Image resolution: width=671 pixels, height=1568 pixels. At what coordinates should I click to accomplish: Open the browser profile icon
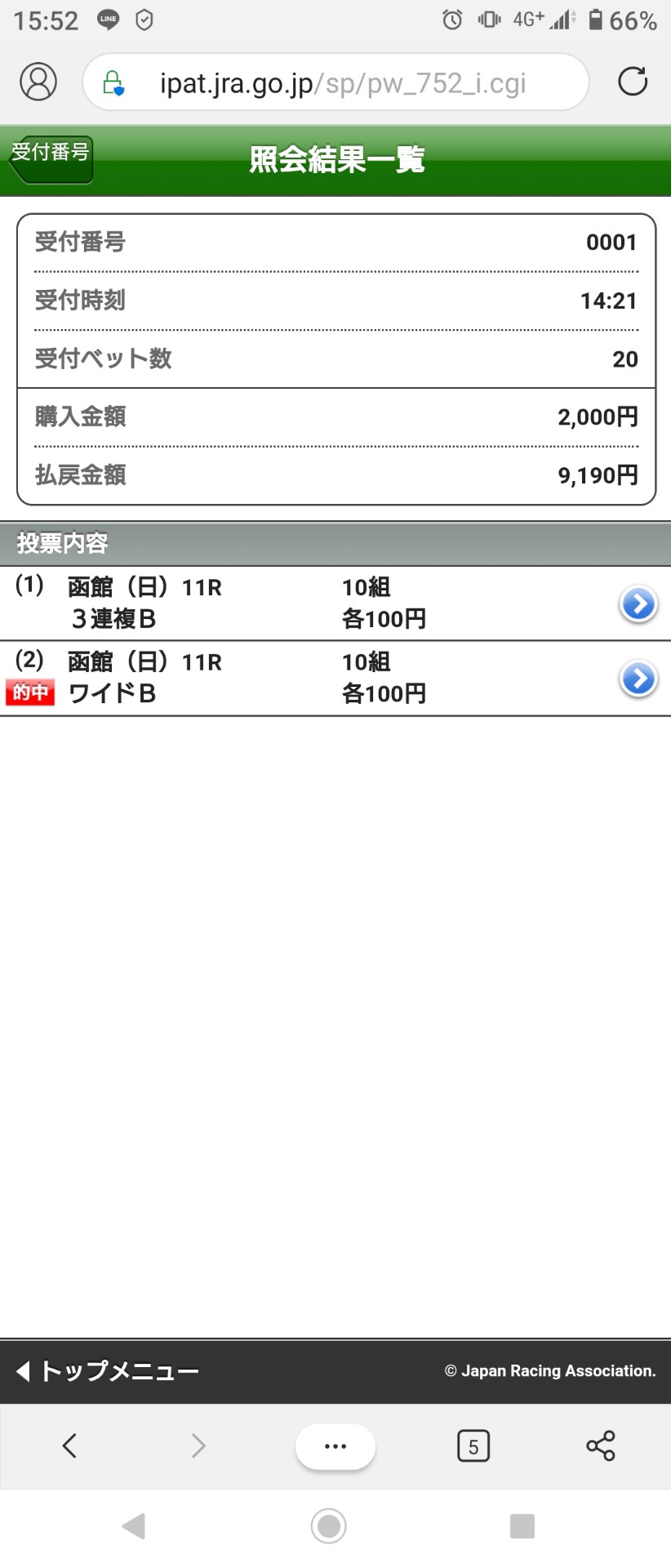coord(38,82)
